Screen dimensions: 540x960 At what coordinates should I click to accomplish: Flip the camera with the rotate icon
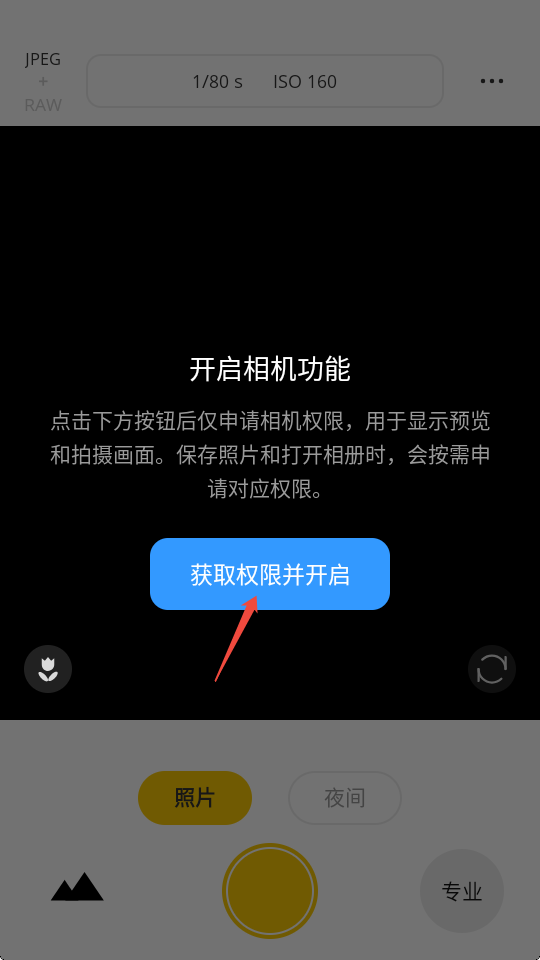492,669
